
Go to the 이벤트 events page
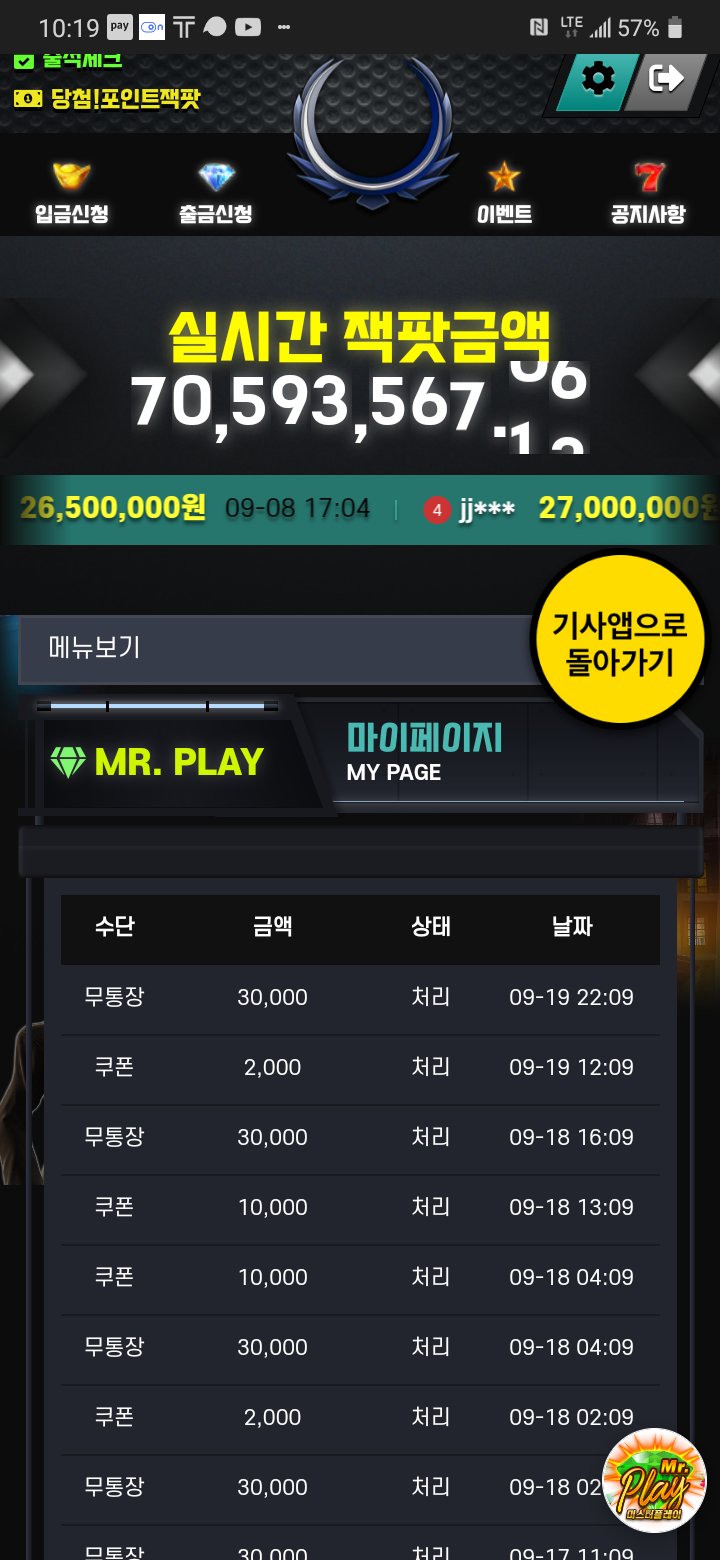[x=504, y=193]
